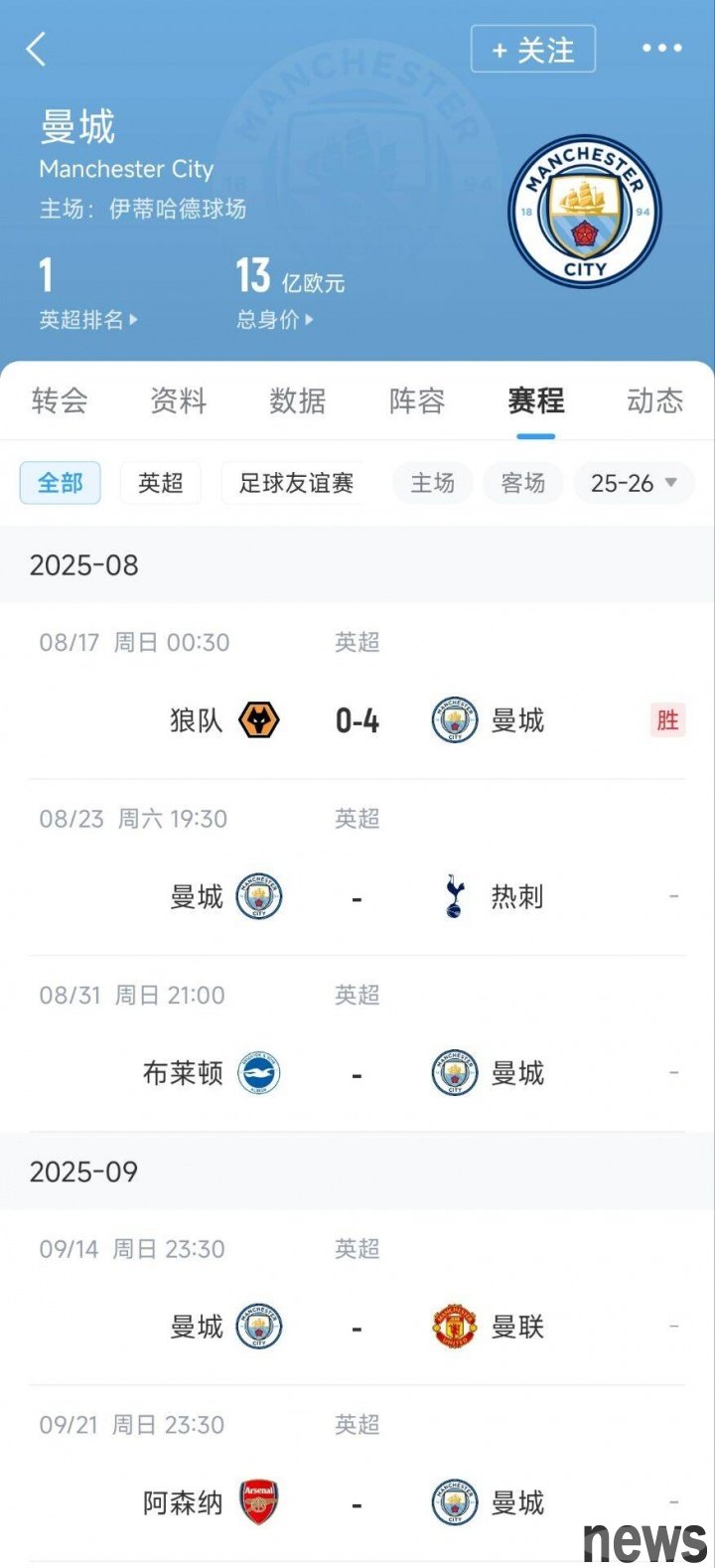Switch to the 转会 tab
Screen dimensions: 715x1568
[60, 400]
